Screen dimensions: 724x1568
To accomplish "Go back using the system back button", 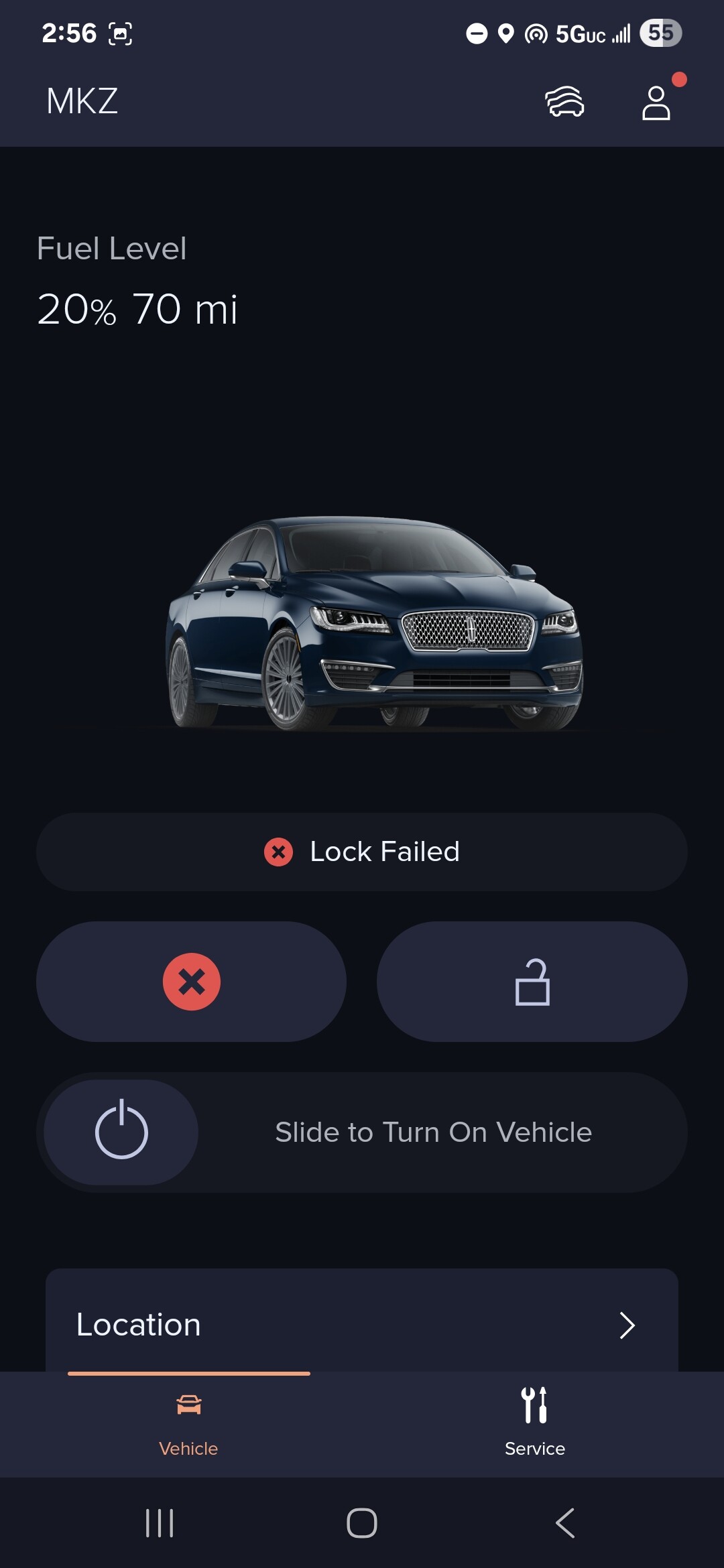I will (565, 1523).
